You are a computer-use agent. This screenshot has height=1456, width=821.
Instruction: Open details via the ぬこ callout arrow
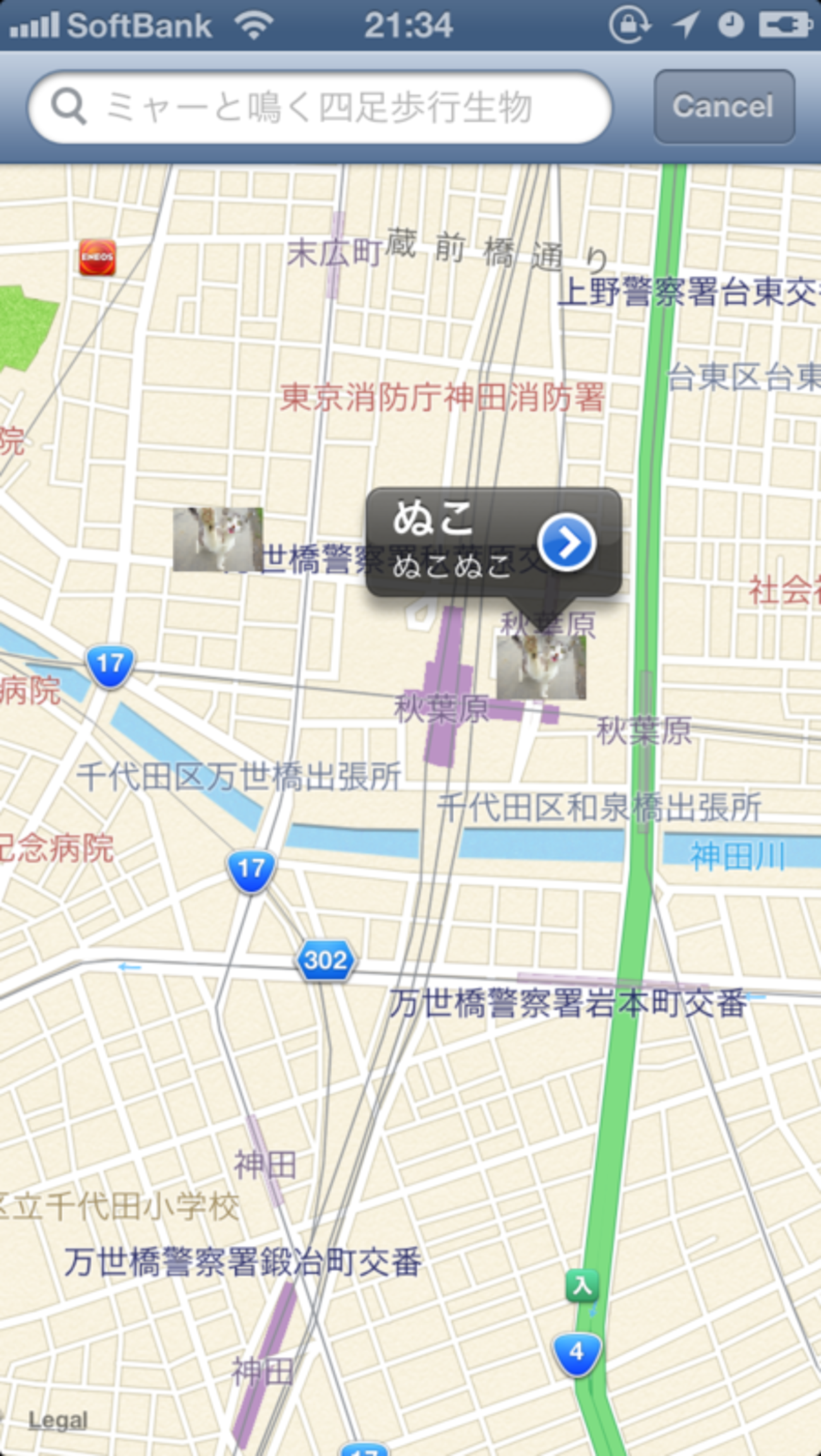tap(566, 542)
